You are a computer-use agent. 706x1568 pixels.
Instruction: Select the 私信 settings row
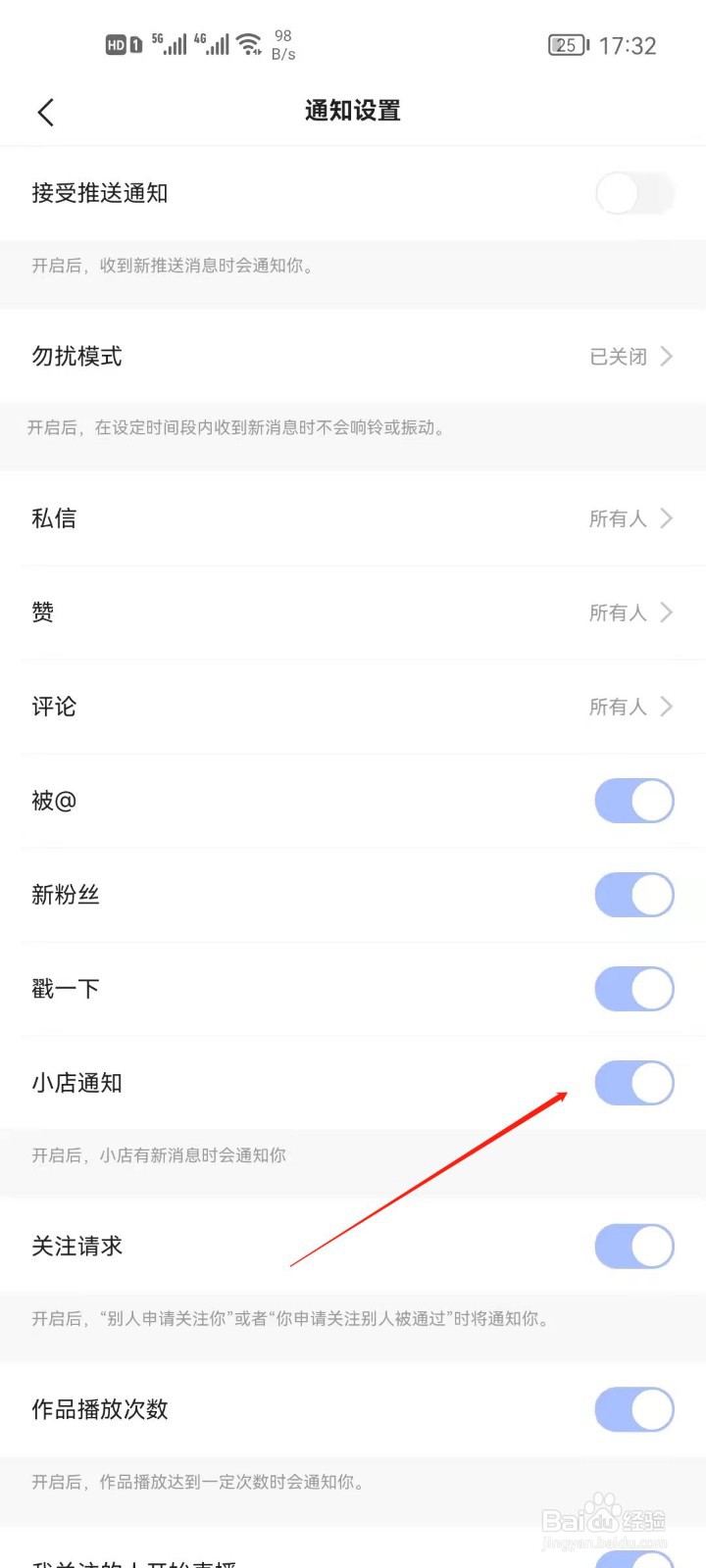(353, 518)
